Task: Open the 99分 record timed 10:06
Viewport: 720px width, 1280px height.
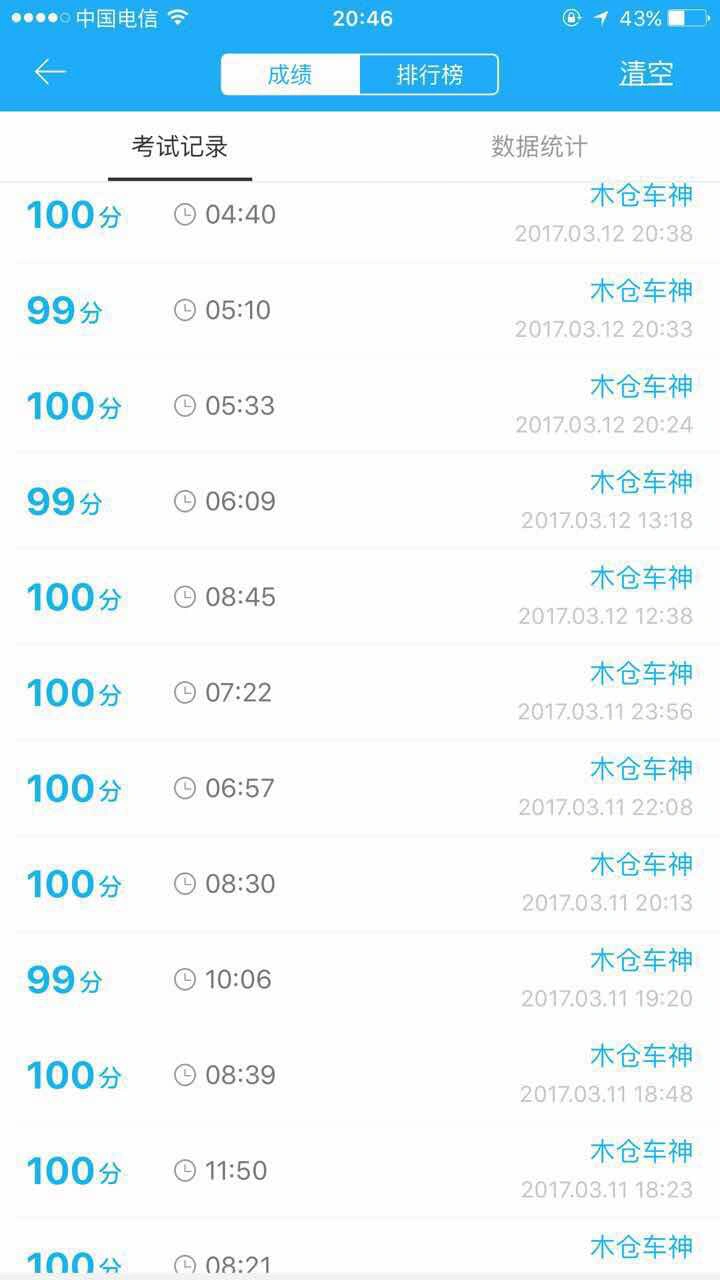Action: pos(360,980)
